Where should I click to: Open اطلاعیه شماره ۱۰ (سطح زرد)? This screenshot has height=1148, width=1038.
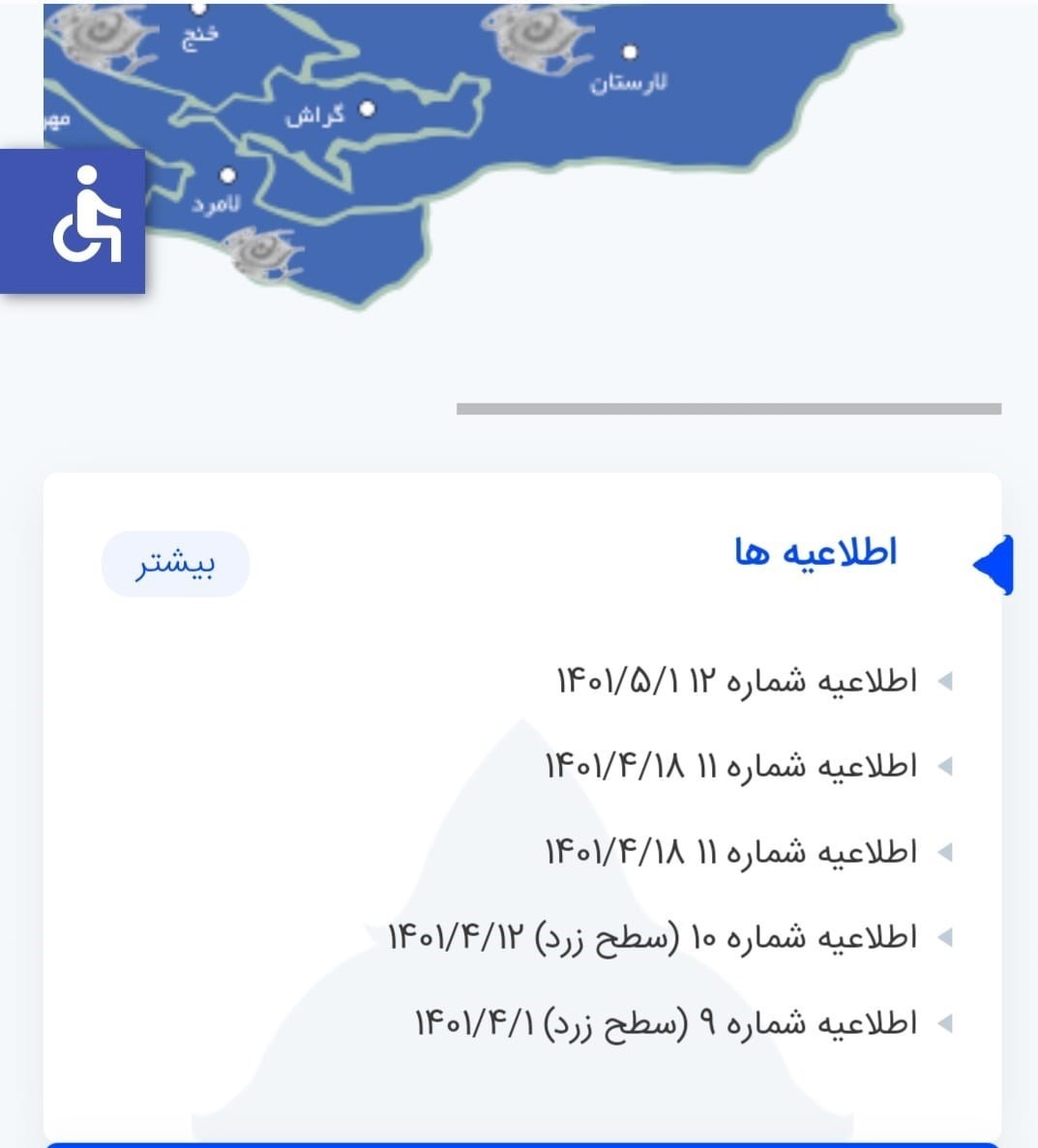coord(653,937)
